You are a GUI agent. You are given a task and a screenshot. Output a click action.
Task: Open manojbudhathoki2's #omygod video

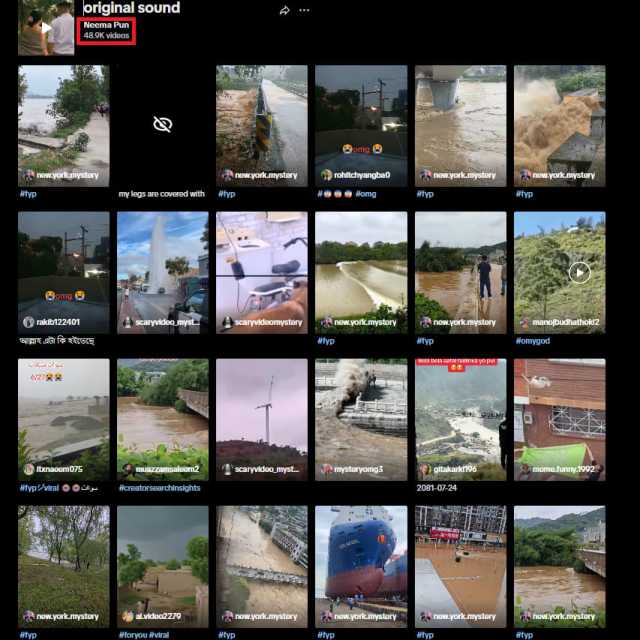click(559, 270)
